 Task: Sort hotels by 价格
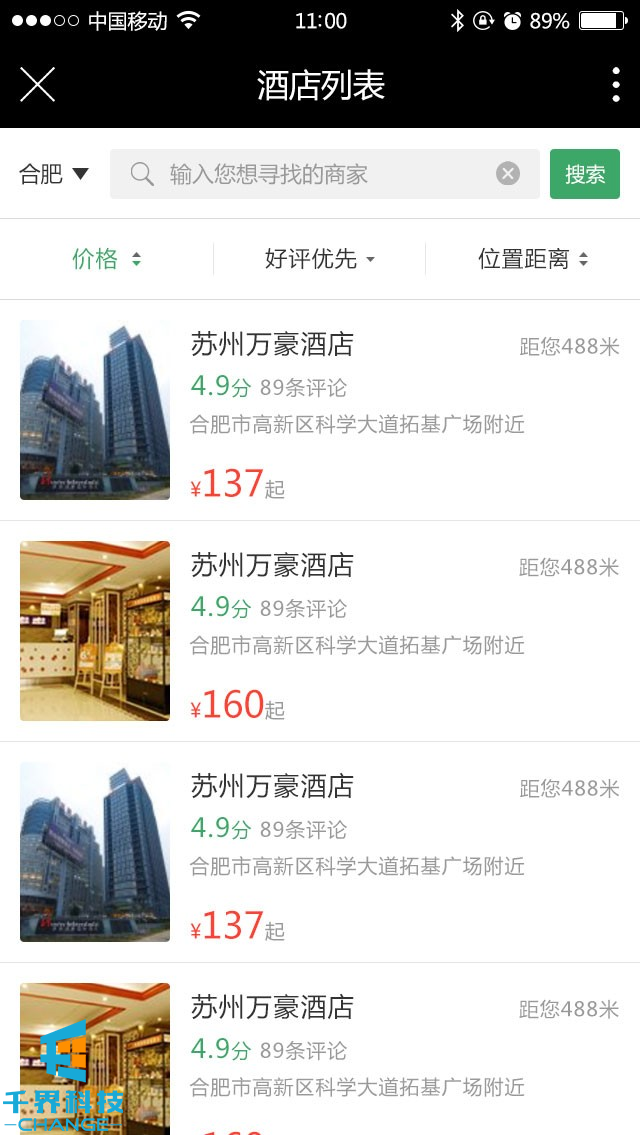pos(106,259)
